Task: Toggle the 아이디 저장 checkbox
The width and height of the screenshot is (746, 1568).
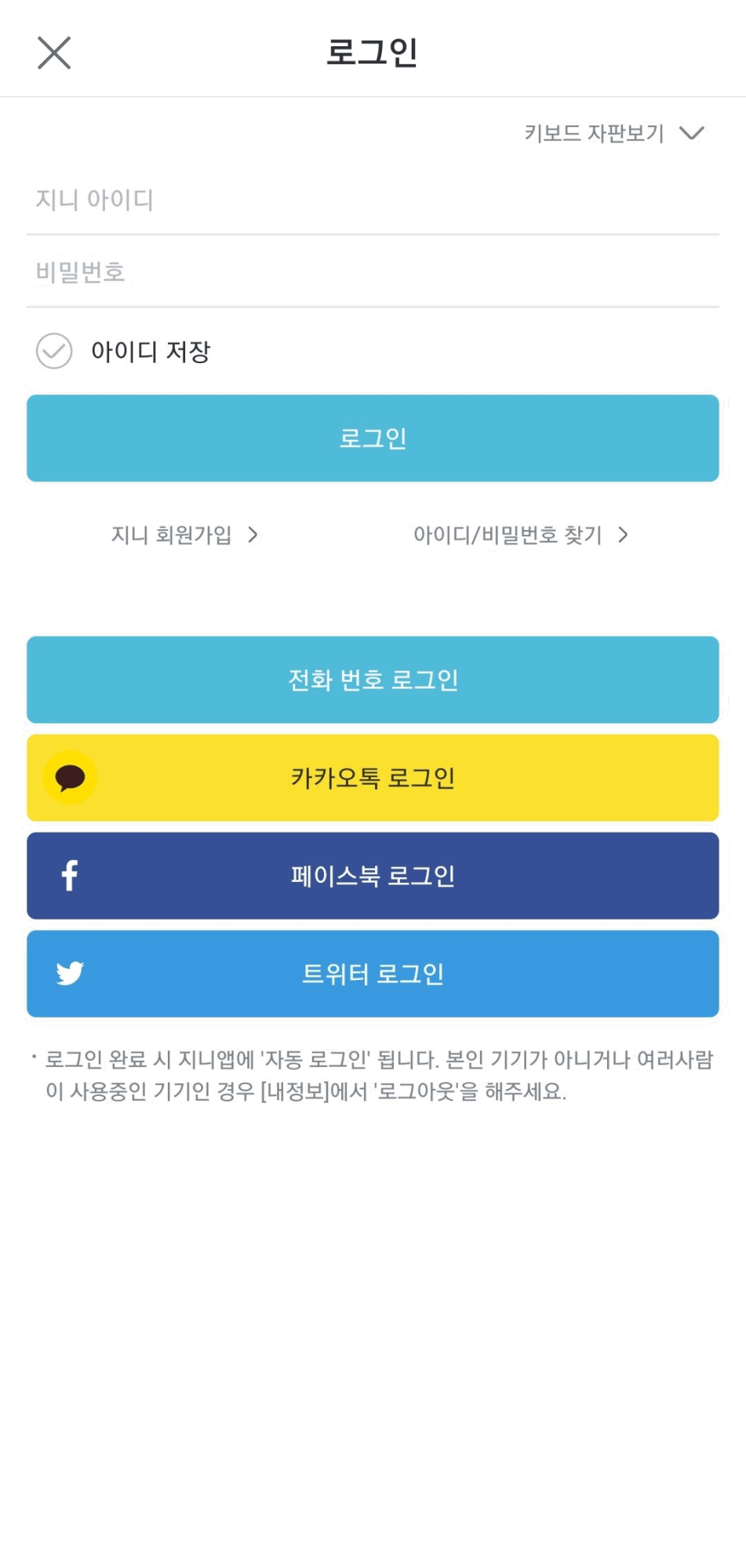Action: (x=54, y=351)
